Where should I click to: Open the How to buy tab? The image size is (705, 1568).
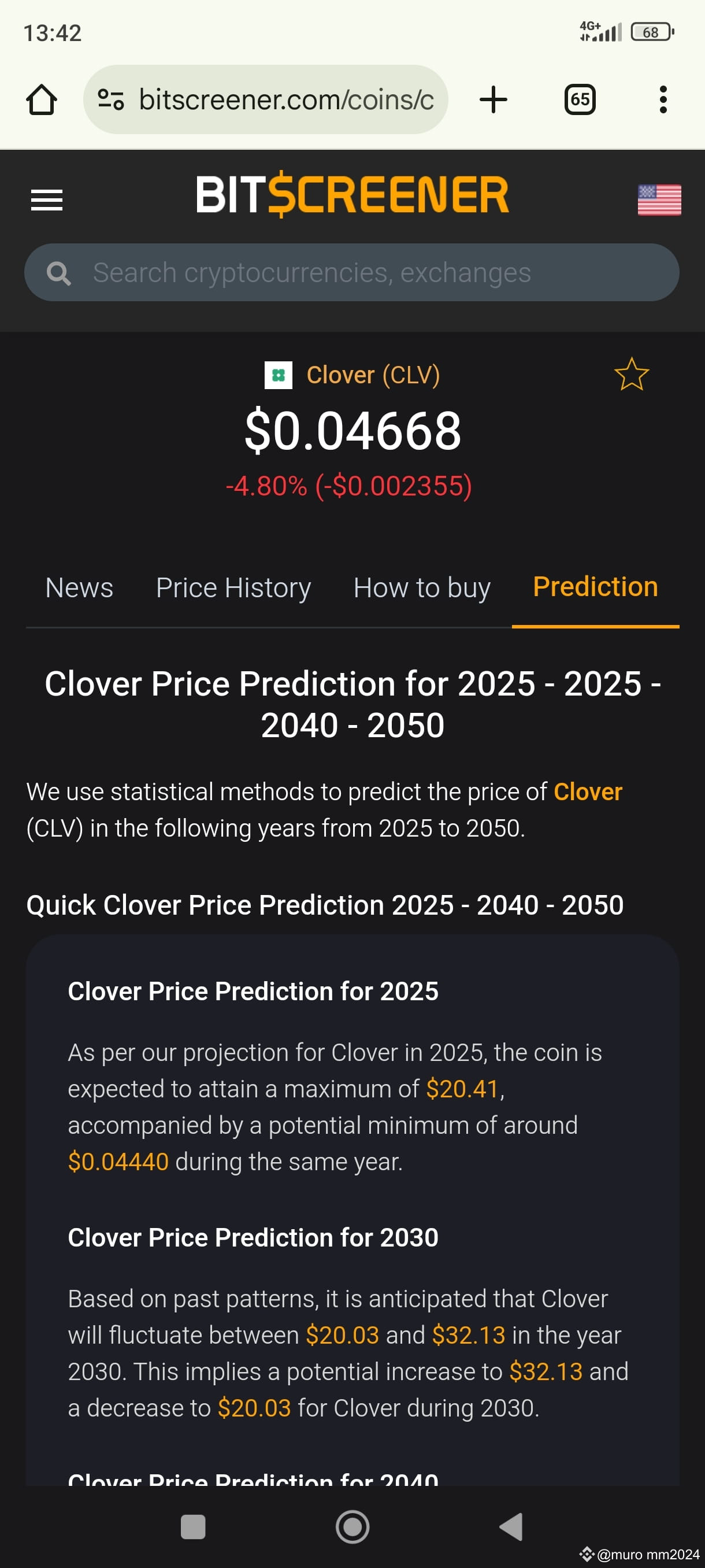(x=421, y=587)
